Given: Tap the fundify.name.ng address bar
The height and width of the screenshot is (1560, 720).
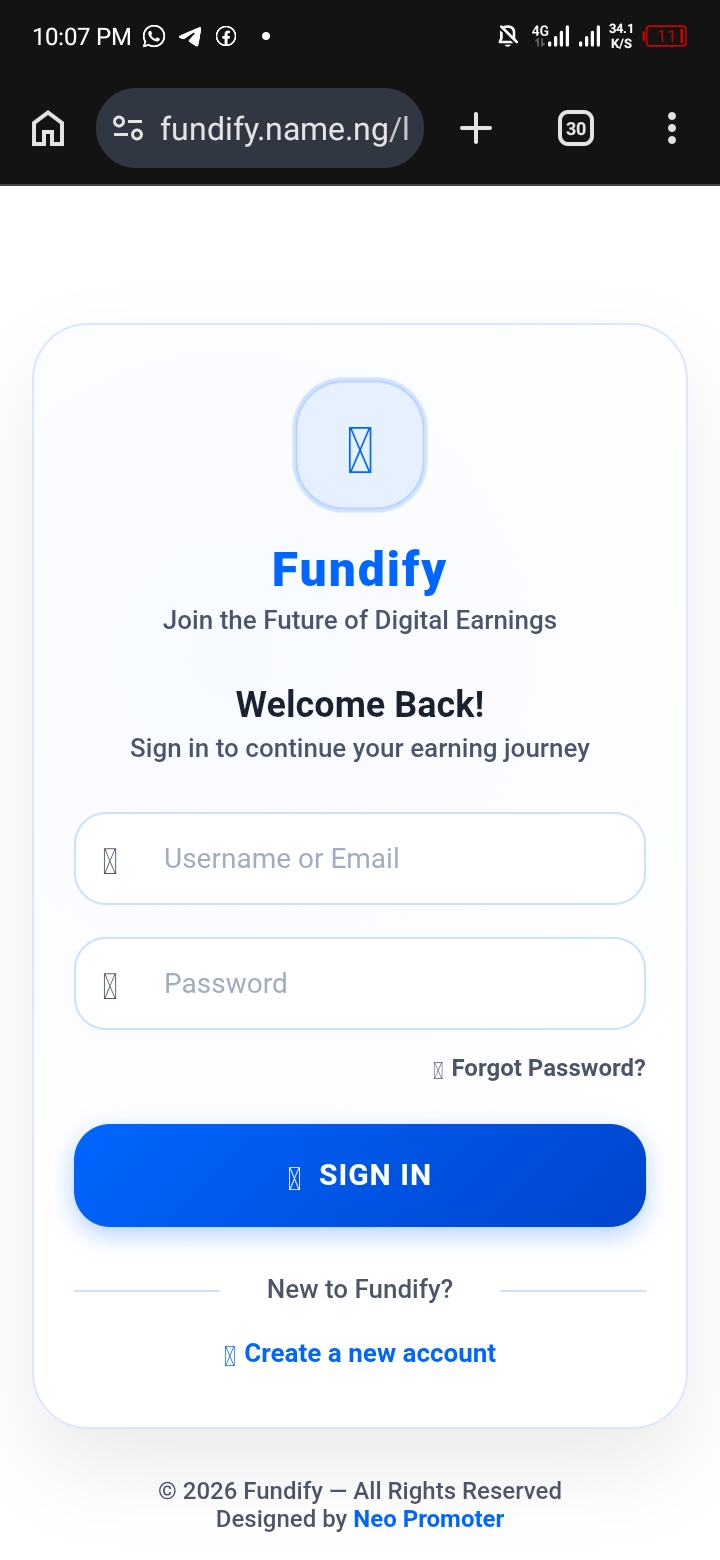Looking at the screenshot, I should pyautogui.click(x=284, y=129).
